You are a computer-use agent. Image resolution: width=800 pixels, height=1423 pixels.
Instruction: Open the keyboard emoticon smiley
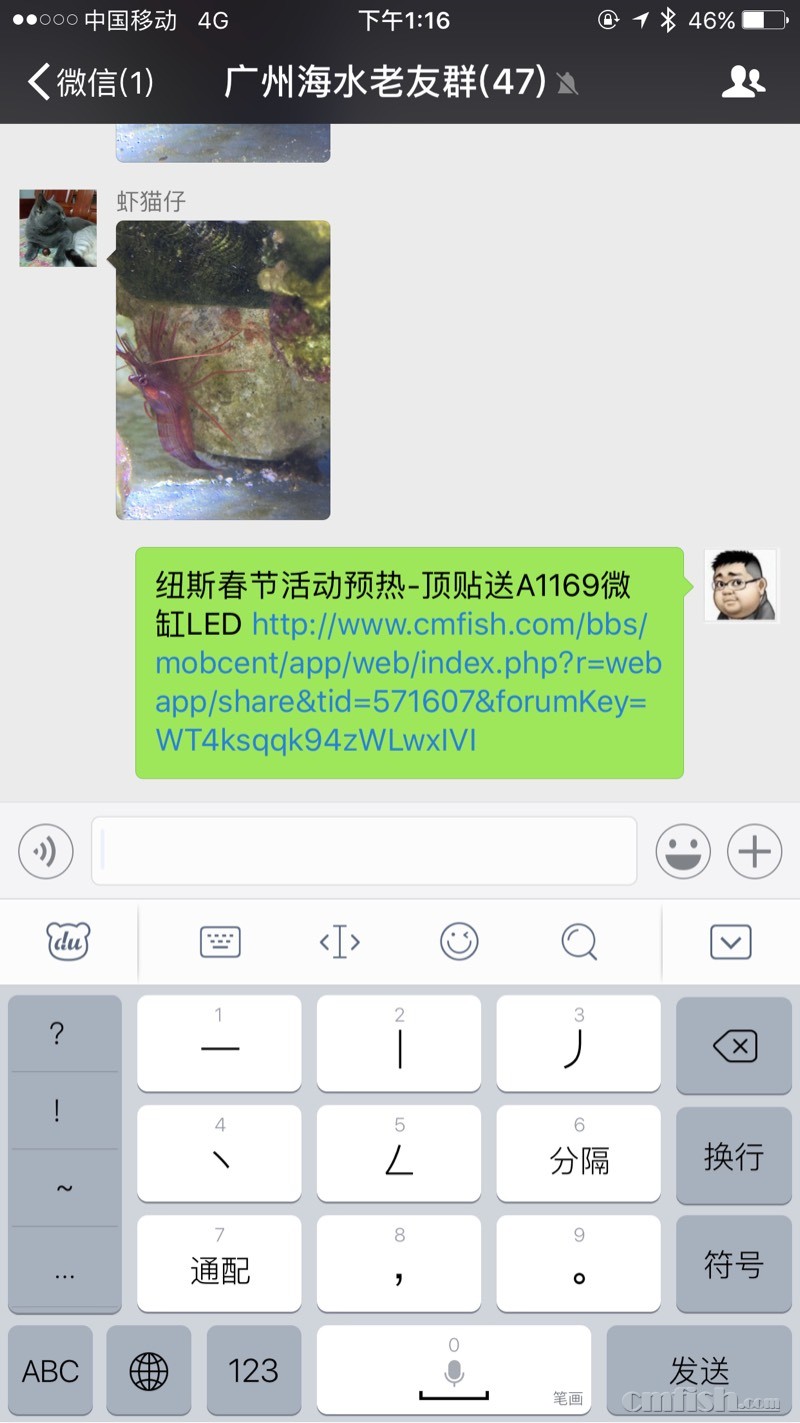coord(459,941)
